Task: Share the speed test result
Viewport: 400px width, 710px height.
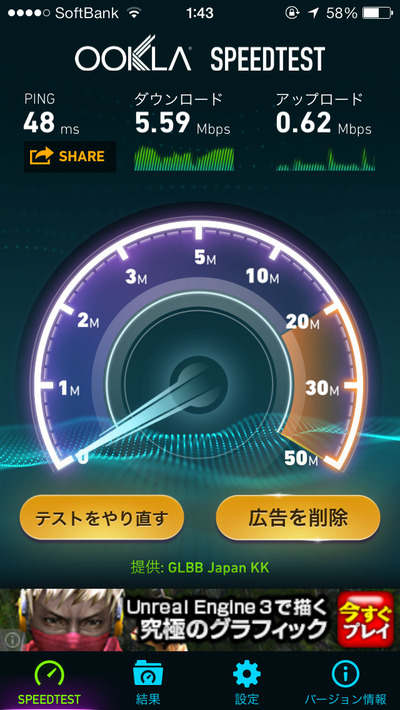Action: click(x=70, y=157)
